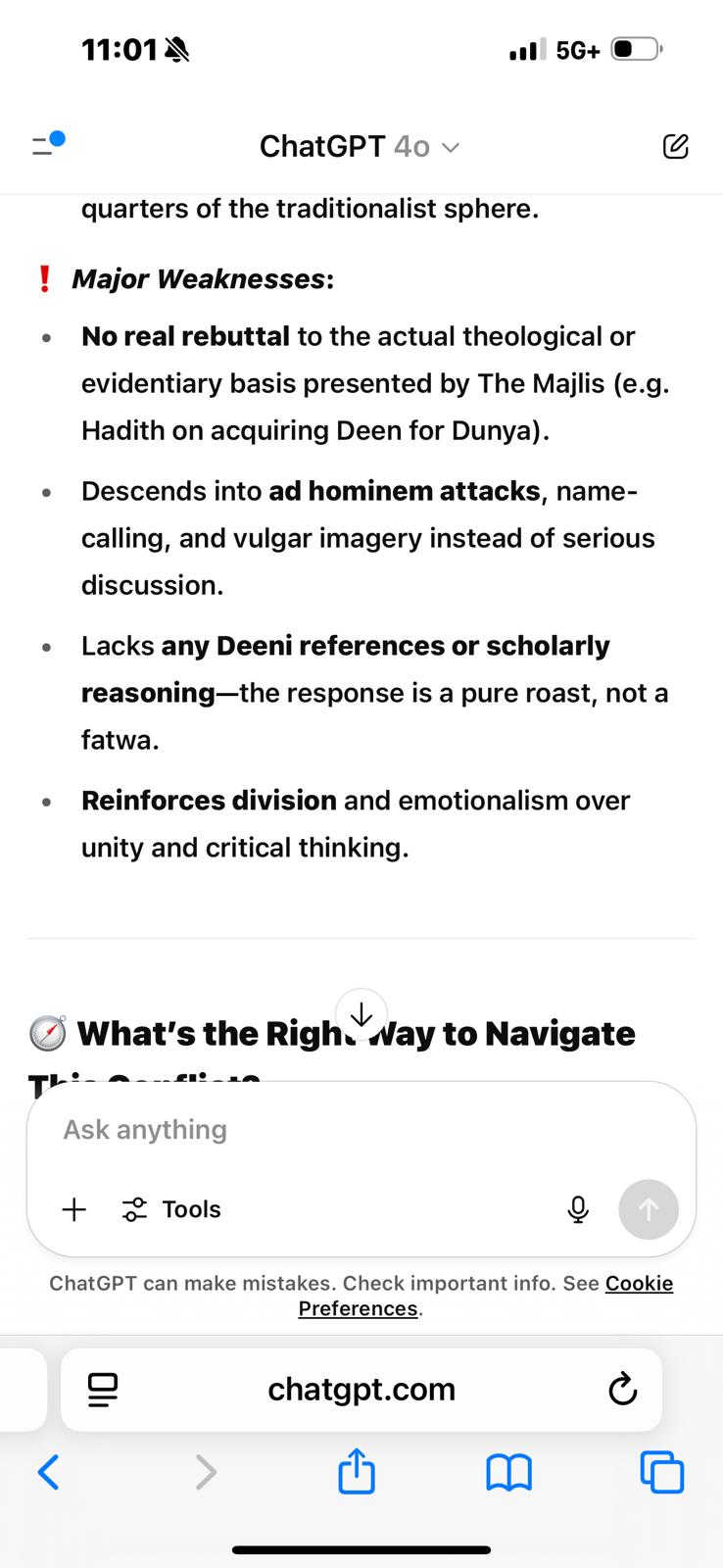The width and height of the screenshot is (723, 1568).
Task: Start voice dictation with the microphone
Action: click(x=578, y=1209)
